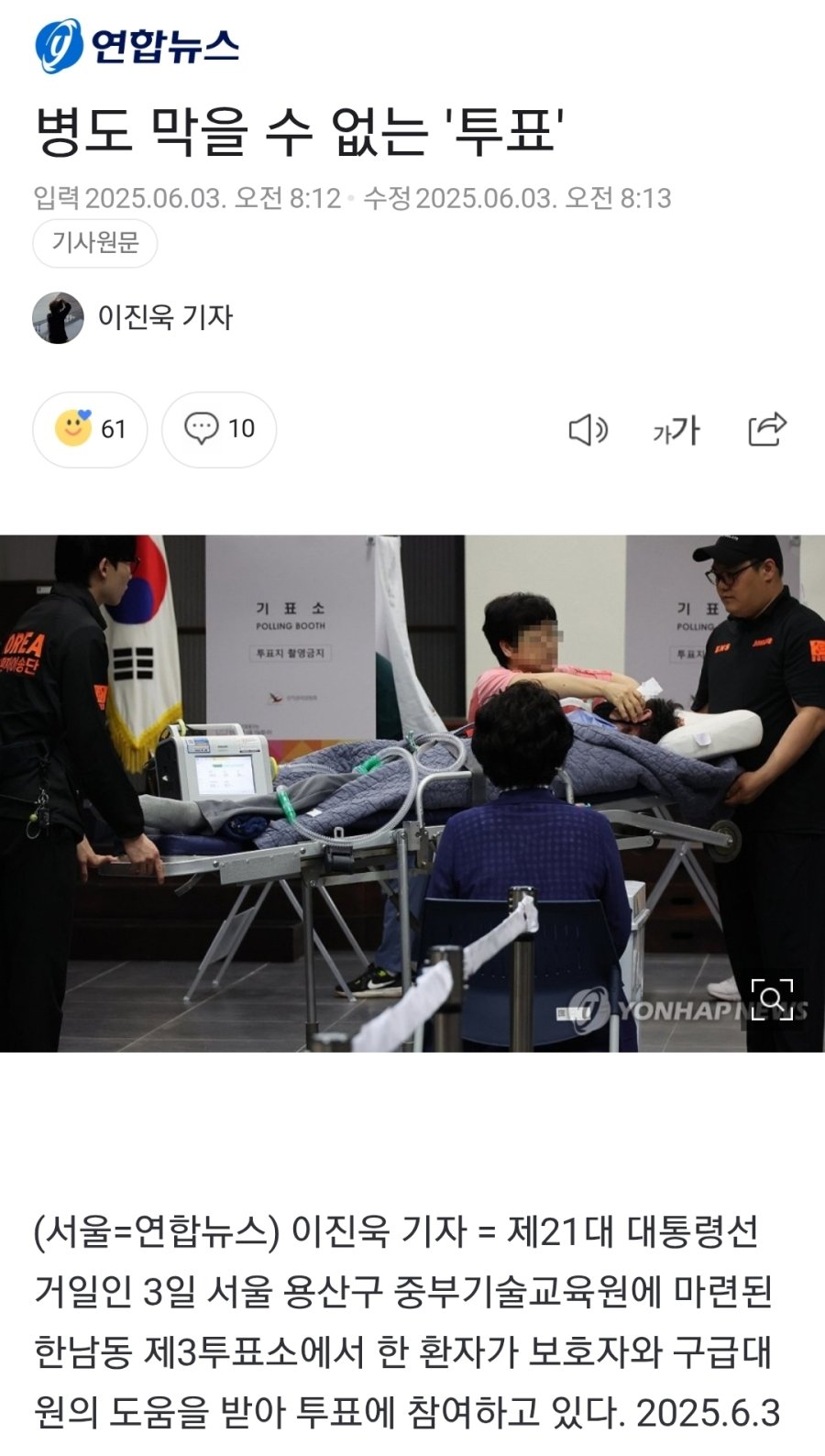Viewport: 825px width, 1456px height.
Task: Listen to the article via speaker icon
Action: [x=588, y=429]
